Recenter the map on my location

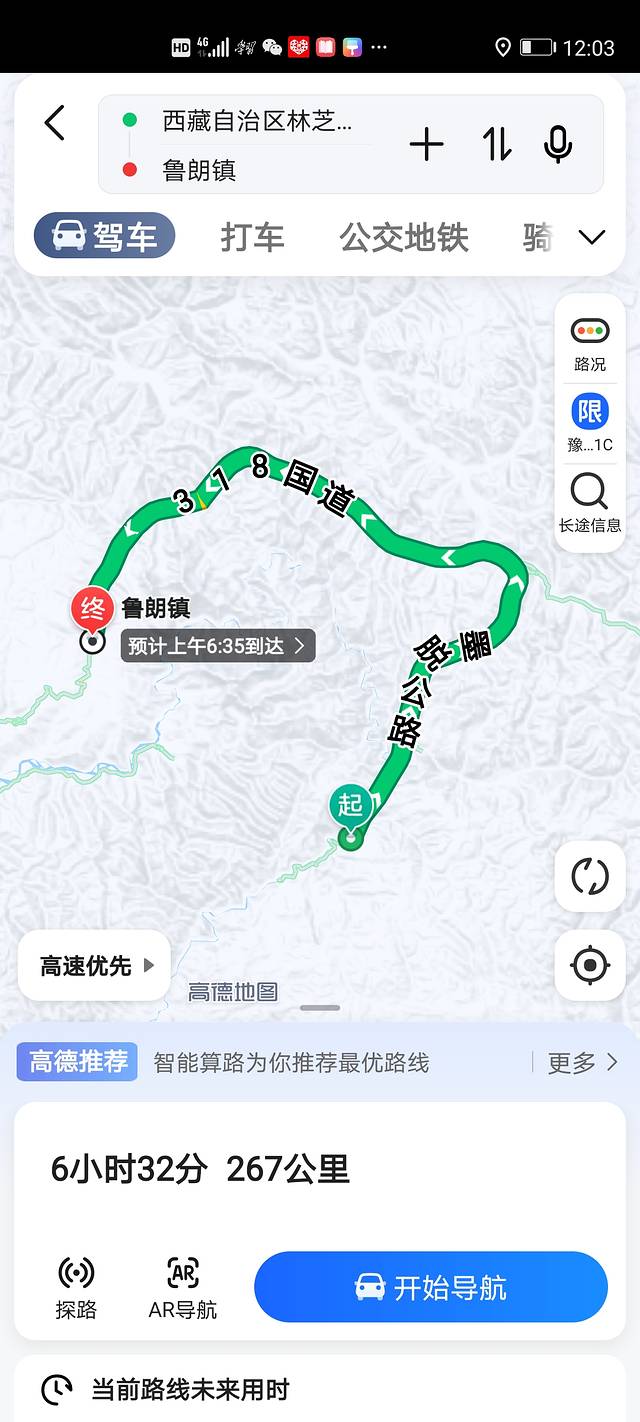[590, 966]
